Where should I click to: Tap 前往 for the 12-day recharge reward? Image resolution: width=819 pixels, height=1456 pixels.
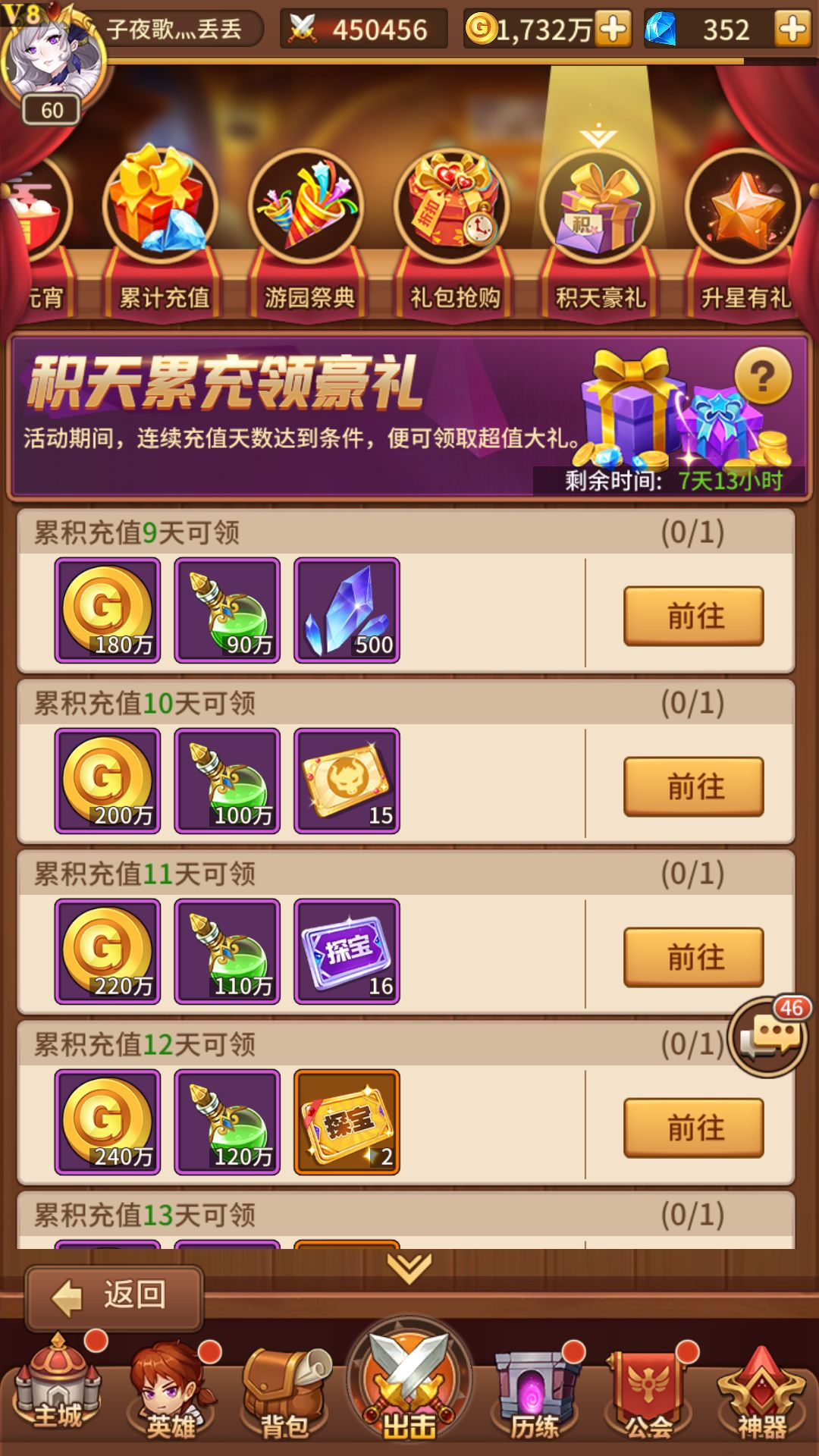(x=693, y=1128)
